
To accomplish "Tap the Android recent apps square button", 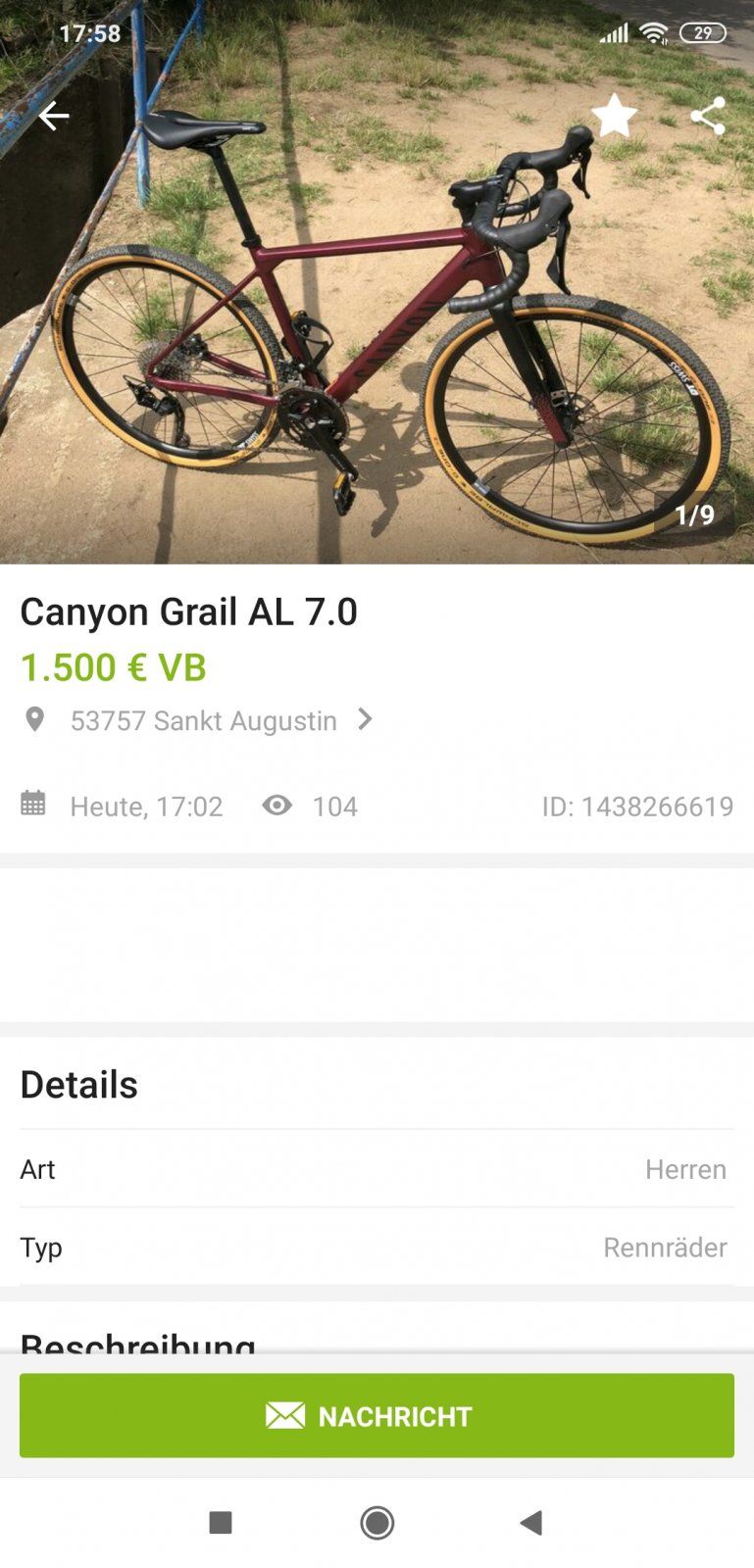I will 221,1523.
